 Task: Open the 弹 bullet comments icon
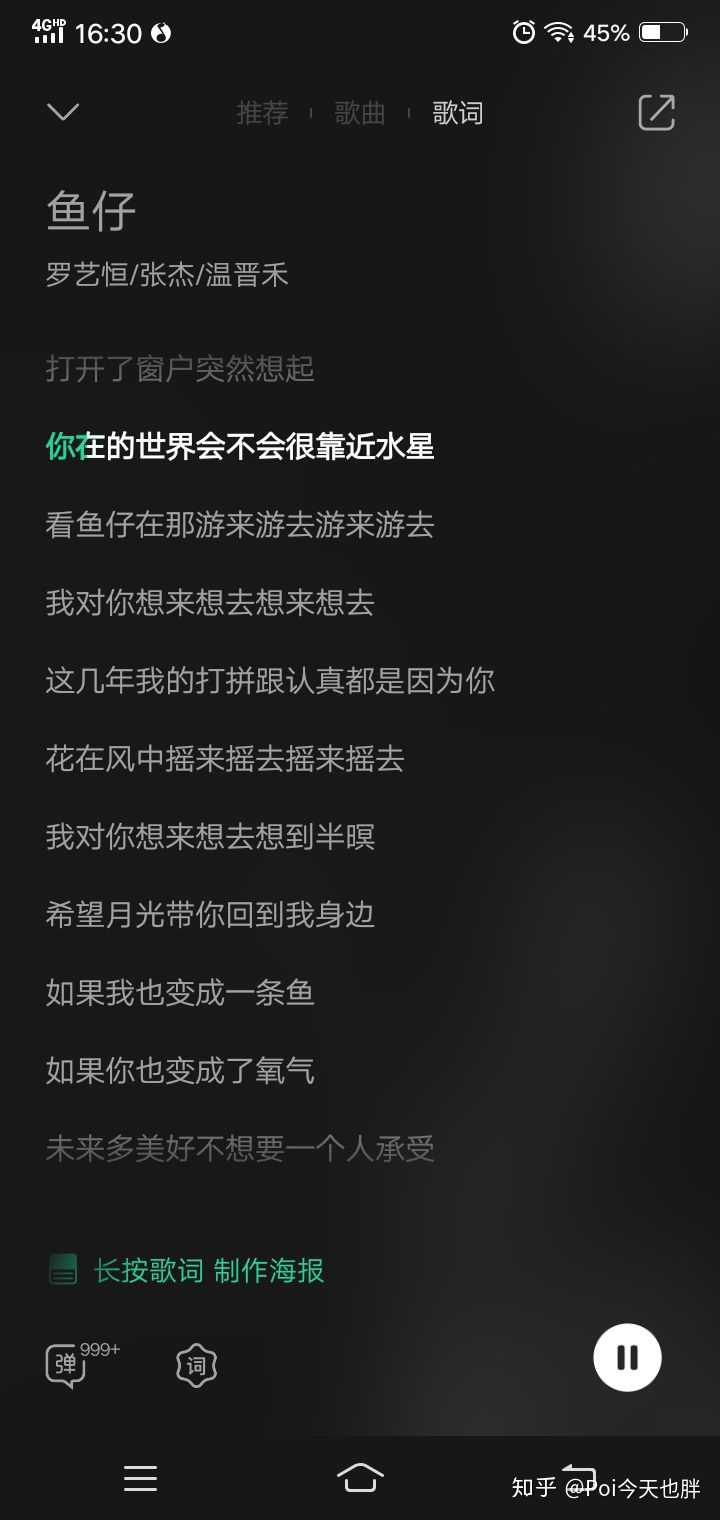coord(68,1365)
